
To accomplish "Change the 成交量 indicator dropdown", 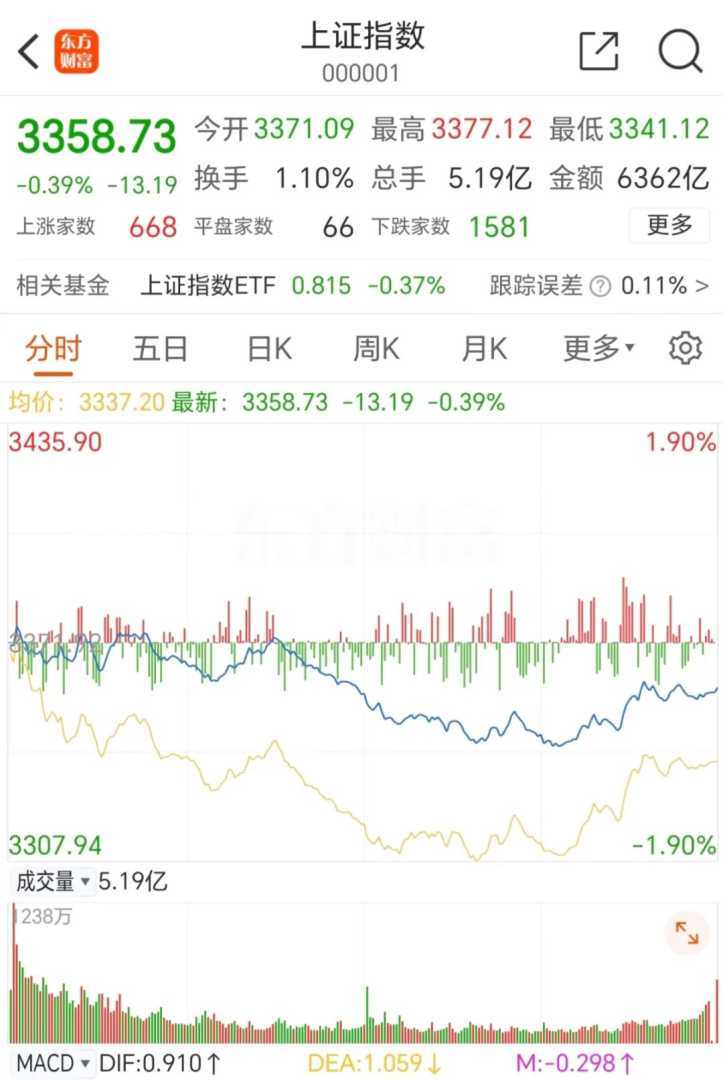I will (53, 882).
